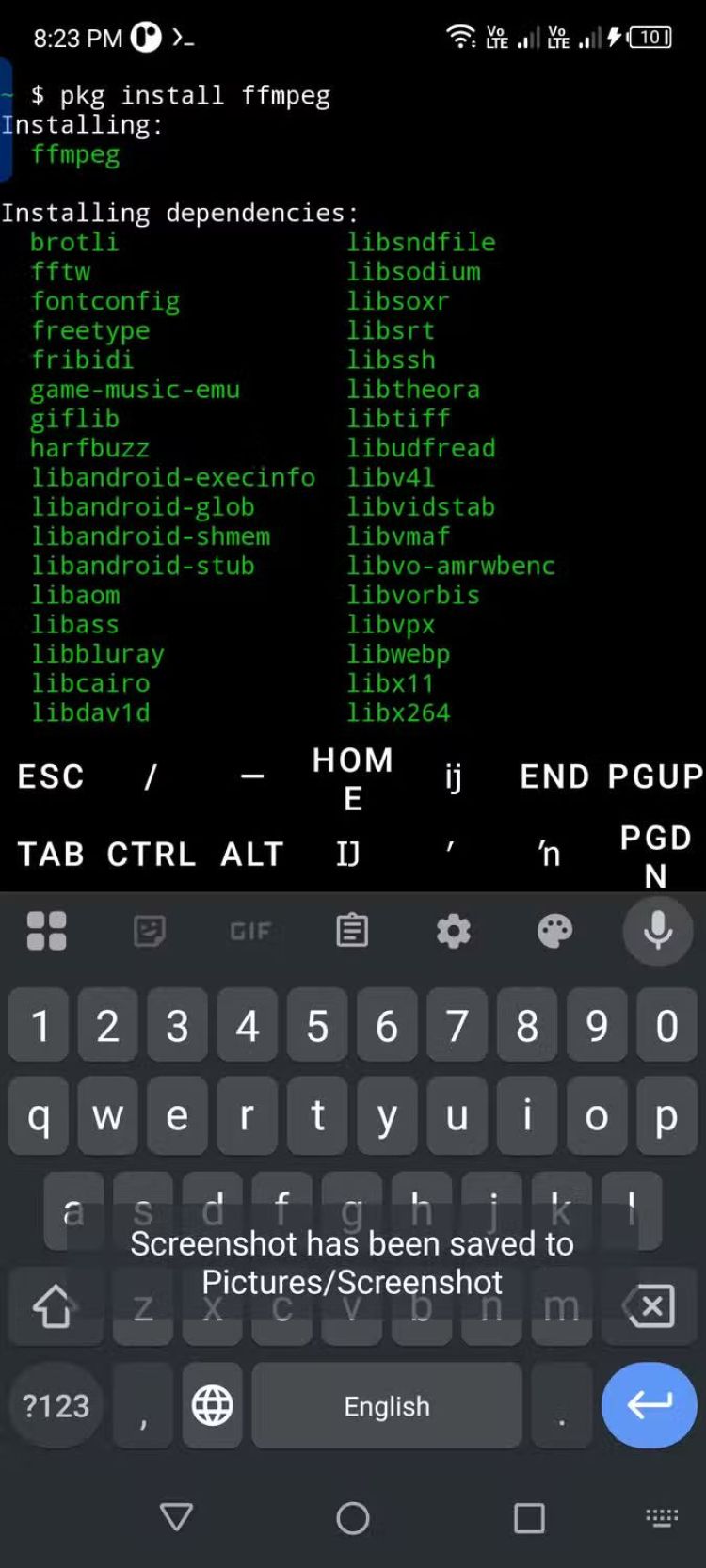706x1568 pixels.
Task: Open keyboard theme palette
Action: (554, 931)
